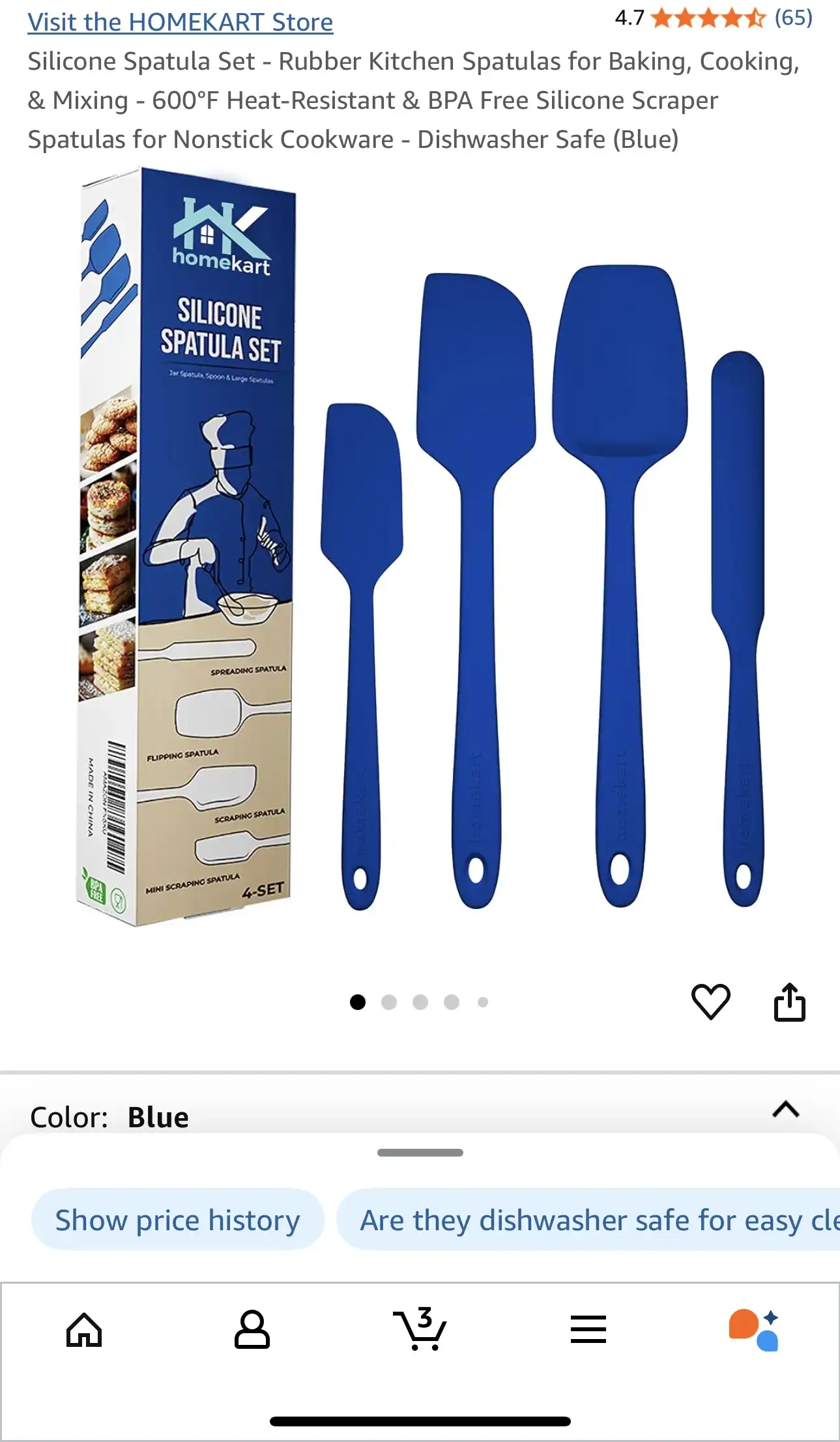840x1442 pixels.
Task: Visit the HOMEKART Store link
Action: [x=180, y=22]
